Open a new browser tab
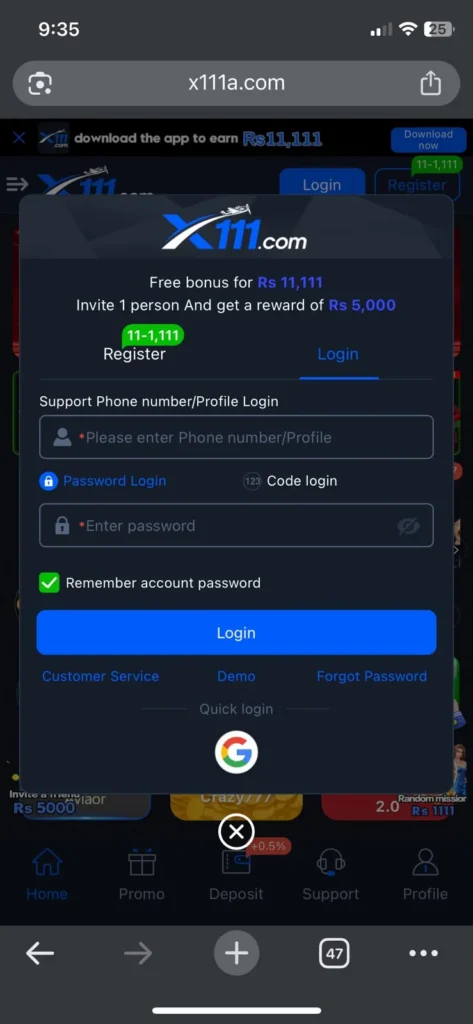The image size is (473, 1024). pyautogui.click(x=236, y=953)
